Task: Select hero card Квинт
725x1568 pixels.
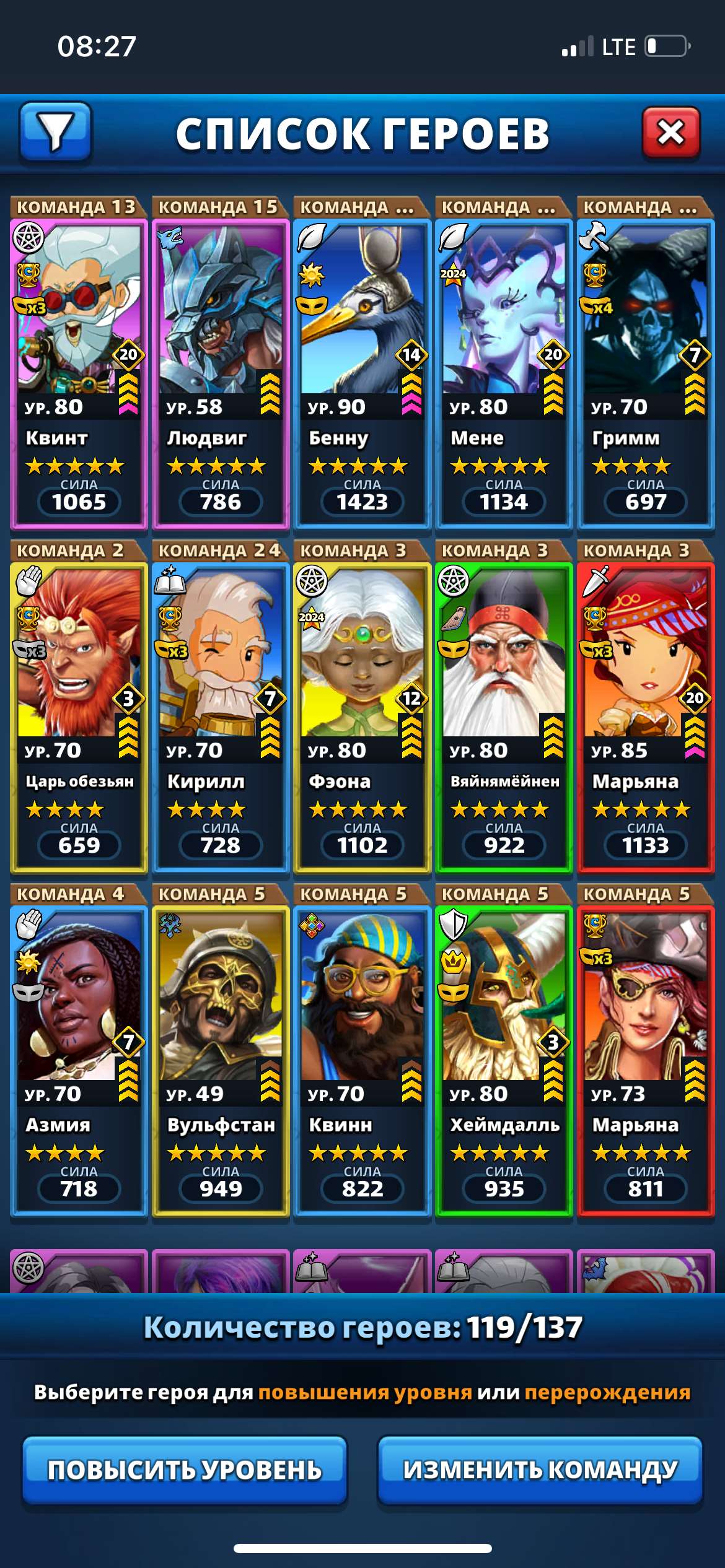Action: [79, 372]
